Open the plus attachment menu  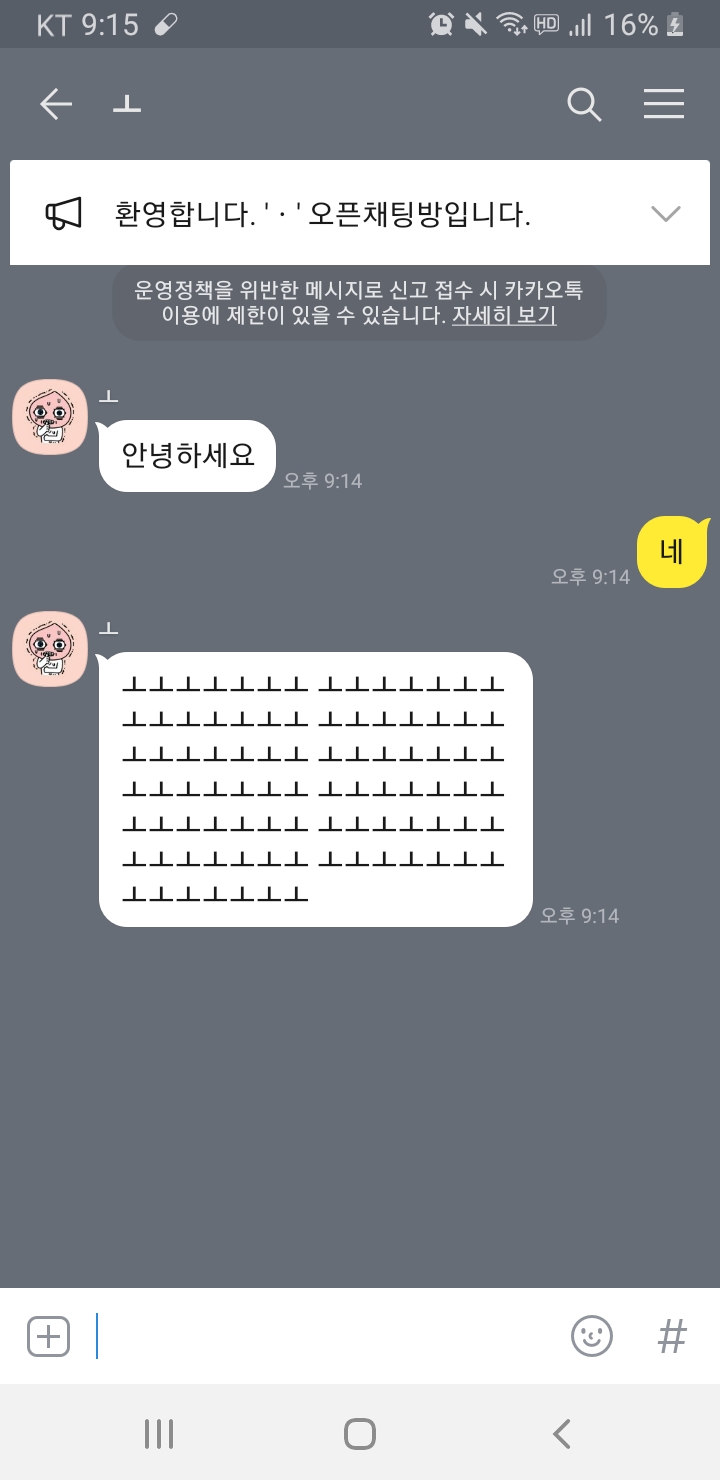(x=49, y=1336)
